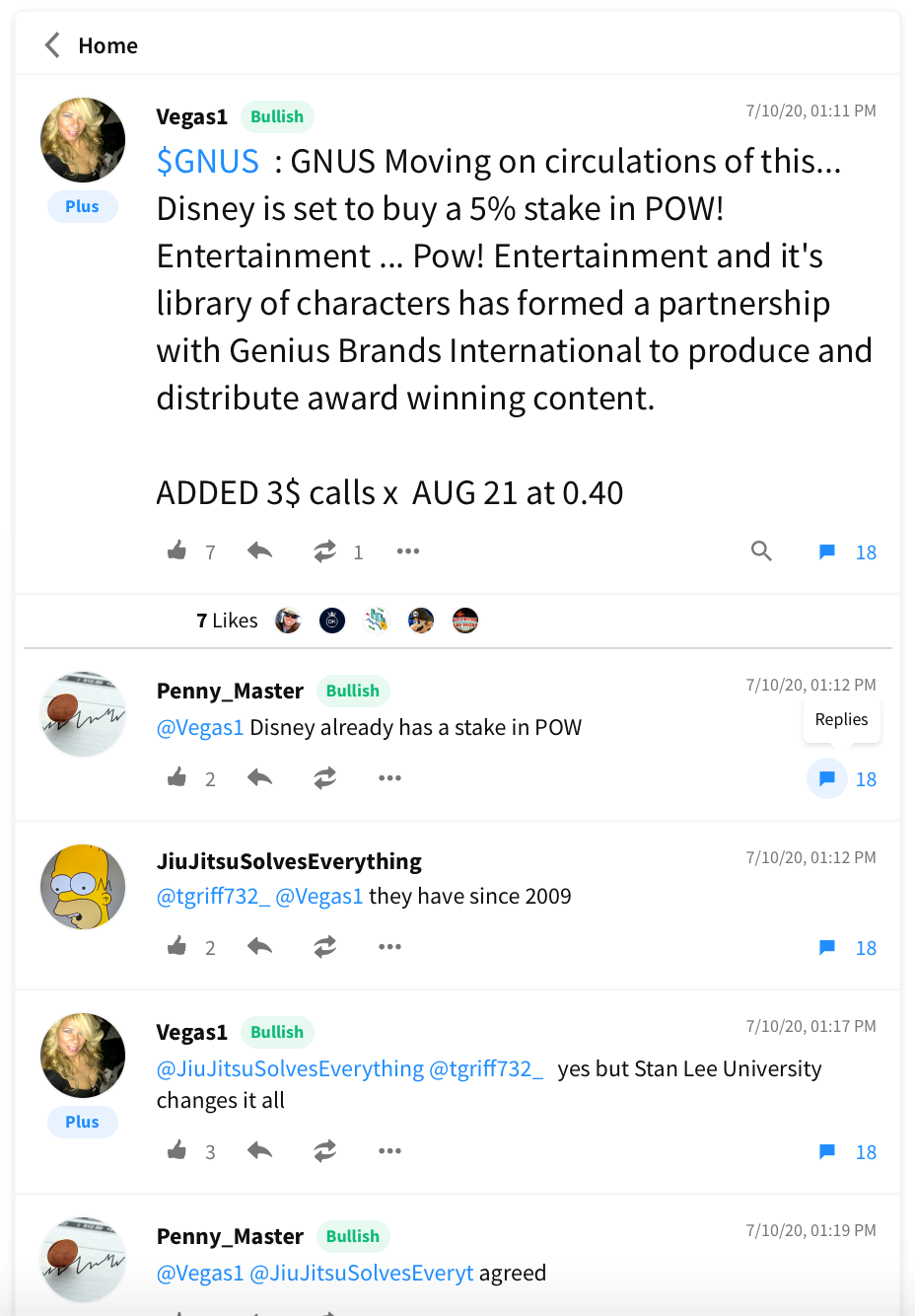View Vegas1's profile picture on top post

click(x=83, y=140)
